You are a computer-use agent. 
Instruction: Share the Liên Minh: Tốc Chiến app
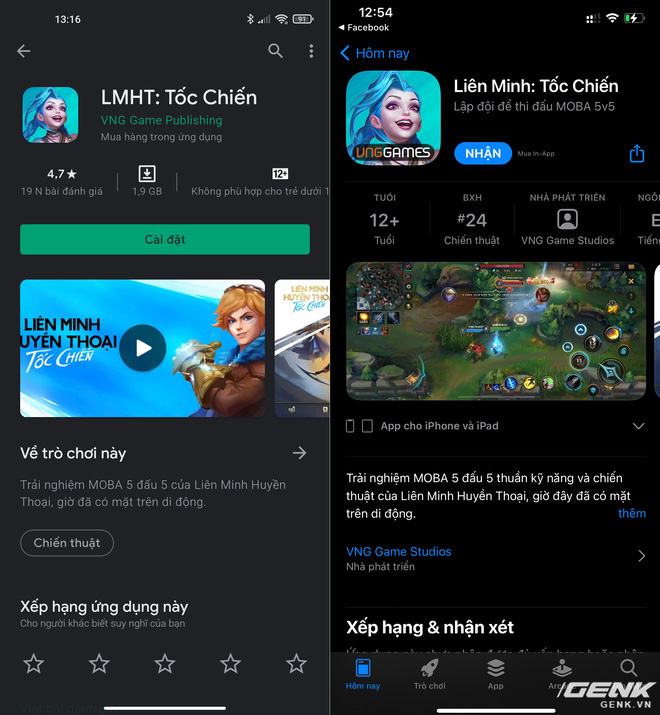637,153
